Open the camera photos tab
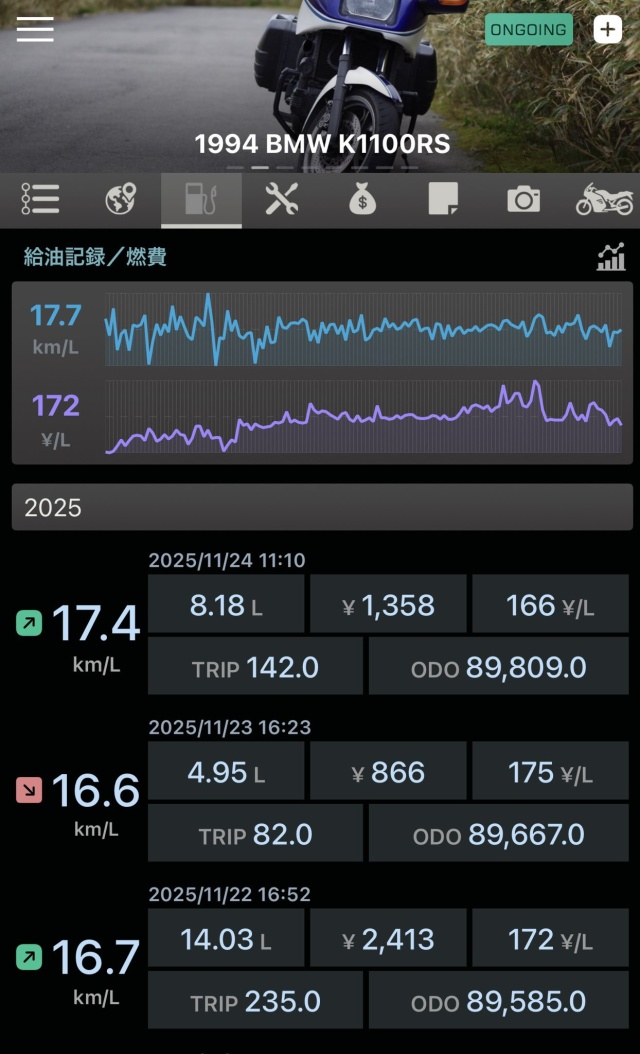640x1054 pixels. click(x=523, y=200)
